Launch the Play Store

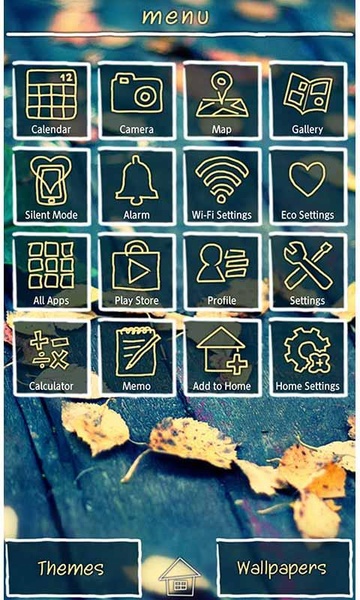[x=137, y=272]
